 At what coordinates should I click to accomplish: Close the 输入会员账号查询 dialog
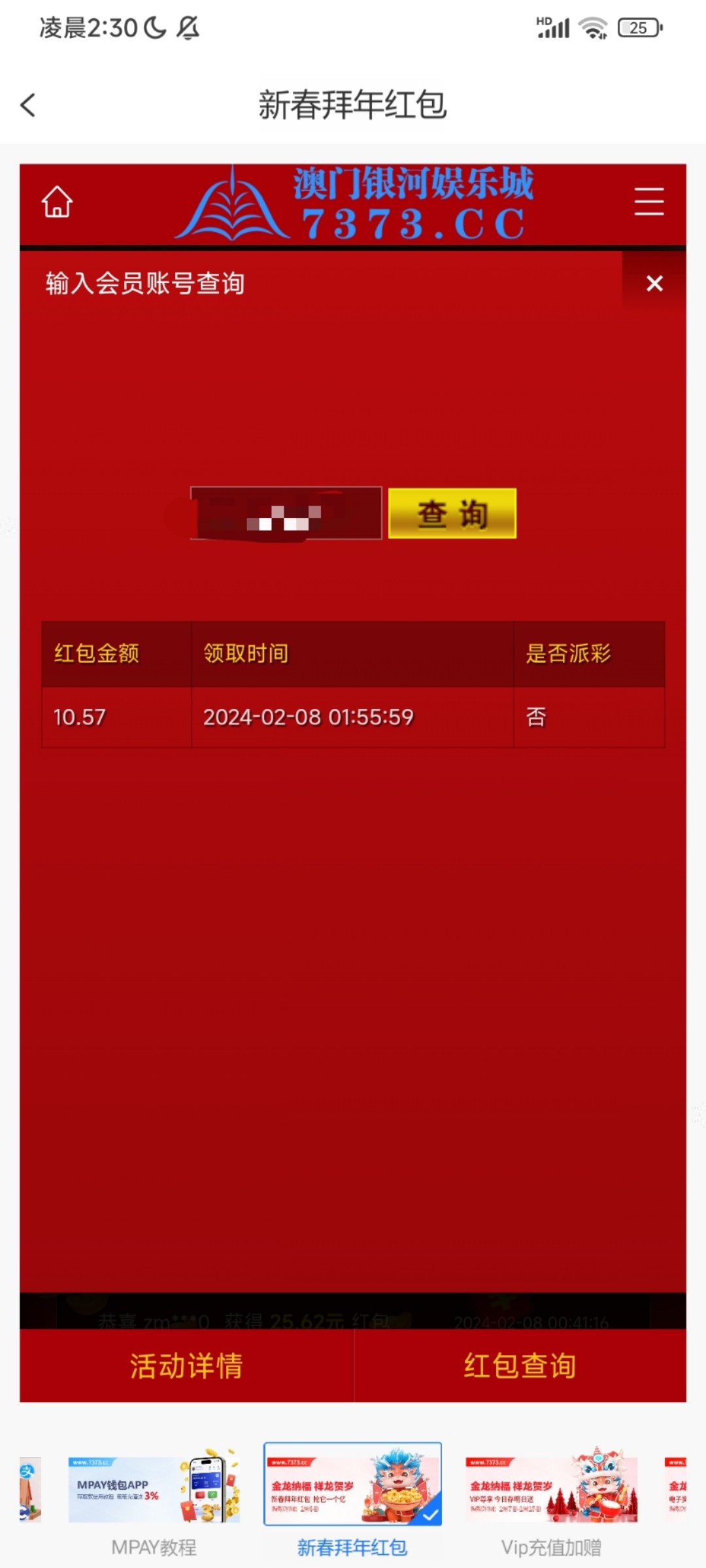tap(654, 284)
